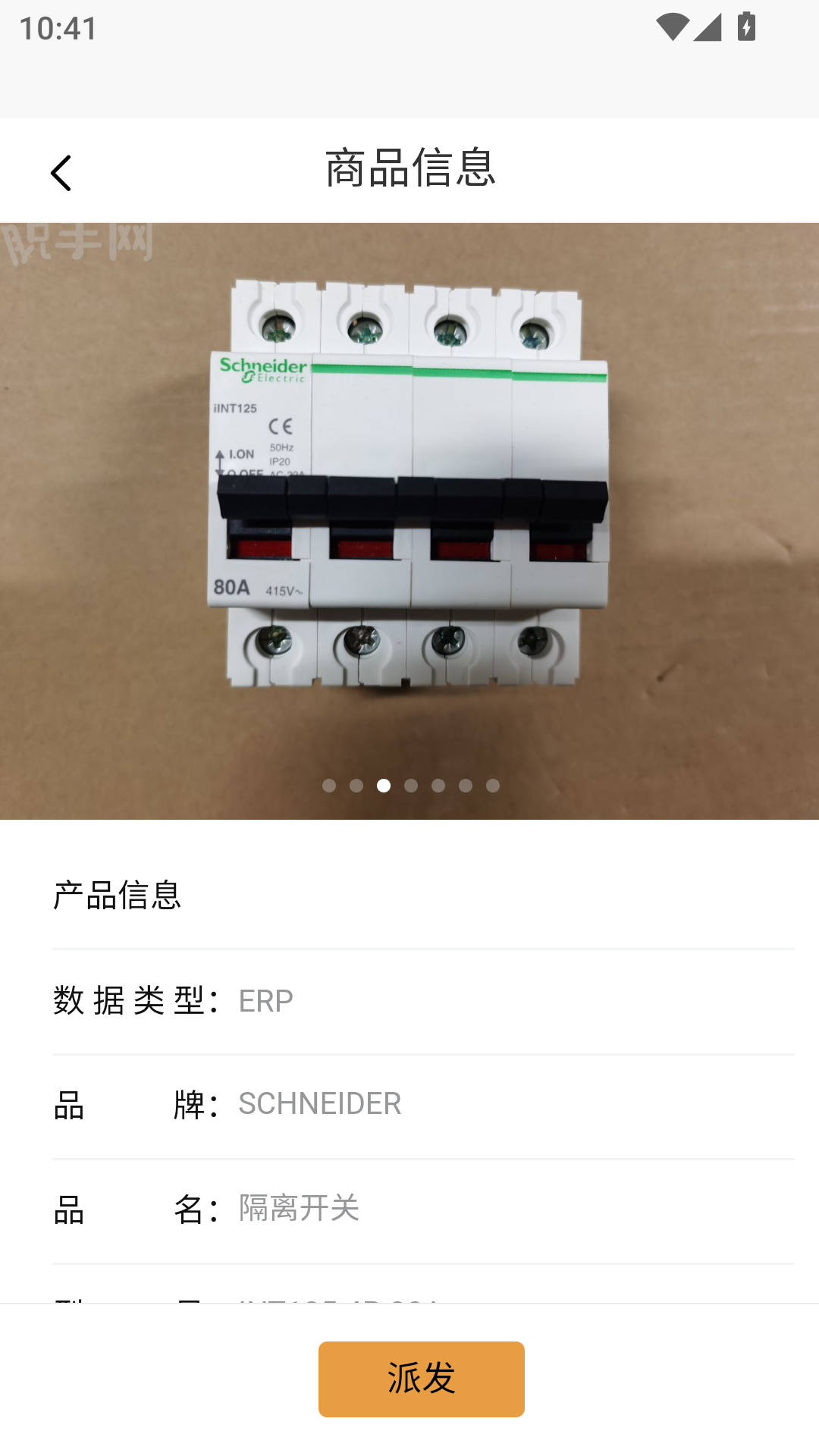The height and width of the screenshot is (1456, 819).
Task: Tap the battery charging indicator
Action: pos(745,25)
